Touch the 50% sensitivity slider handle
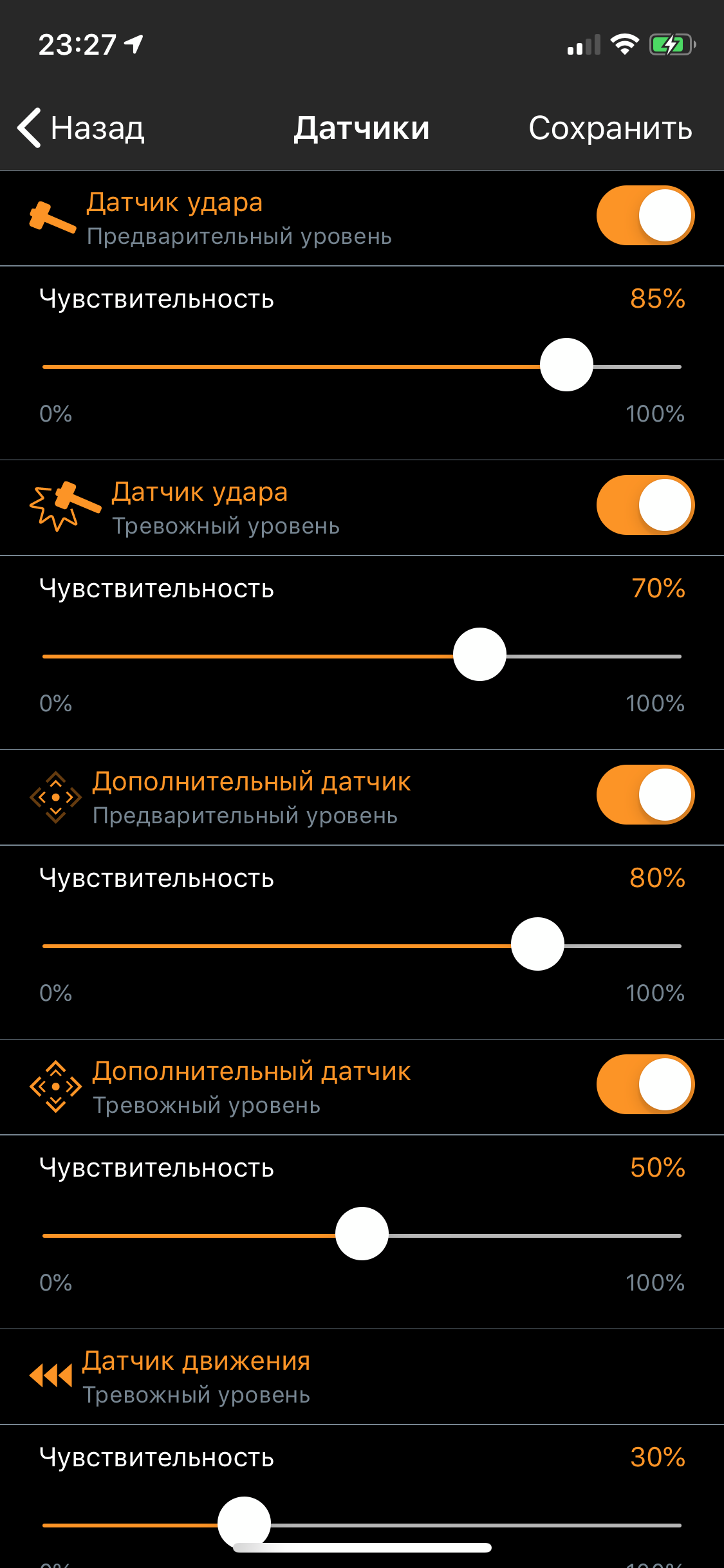Screen dimensions: 724x1568 [362, 1234]
